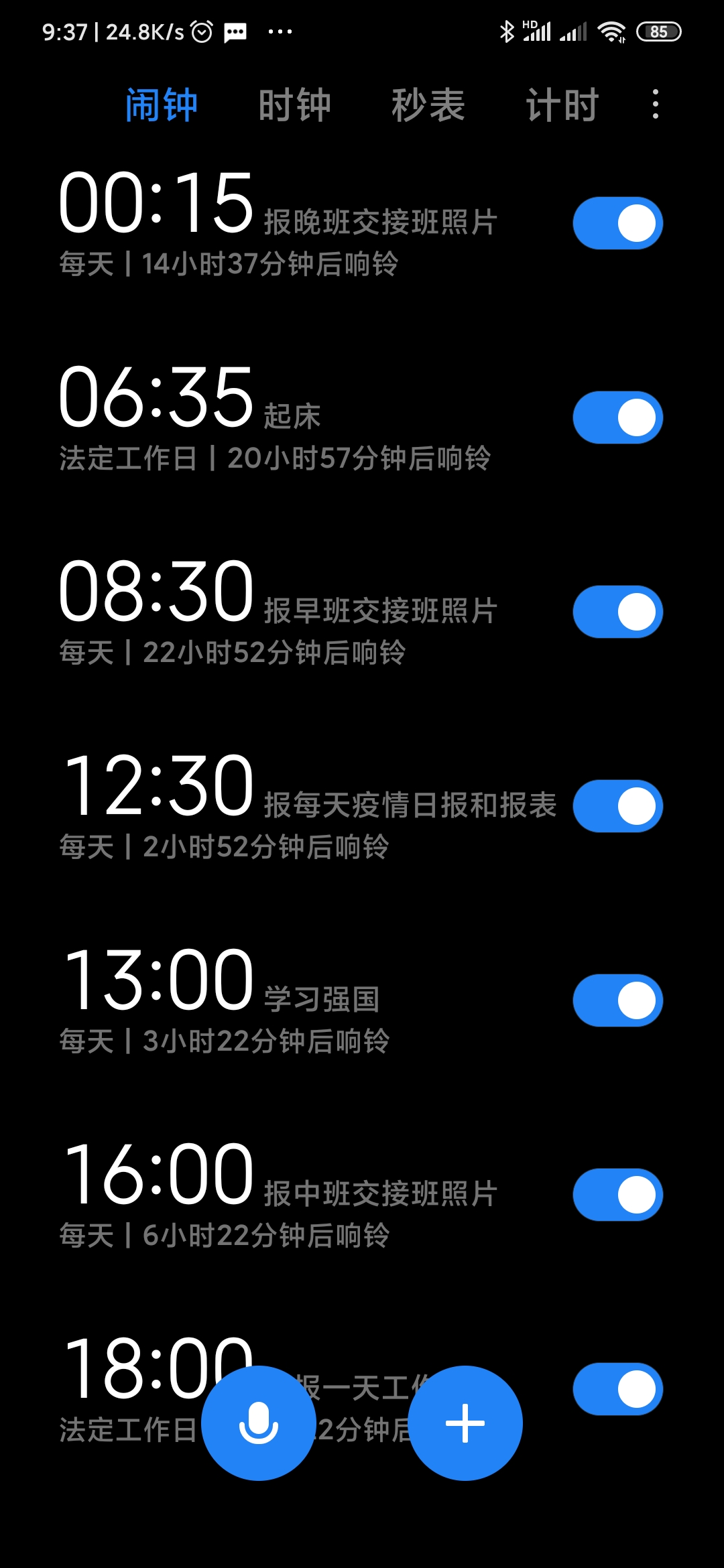Image resolution: width=724 pixels, height=1568 pixels.
Task: Disable the 16:00 alarm switch
Action: (617, 1195)
